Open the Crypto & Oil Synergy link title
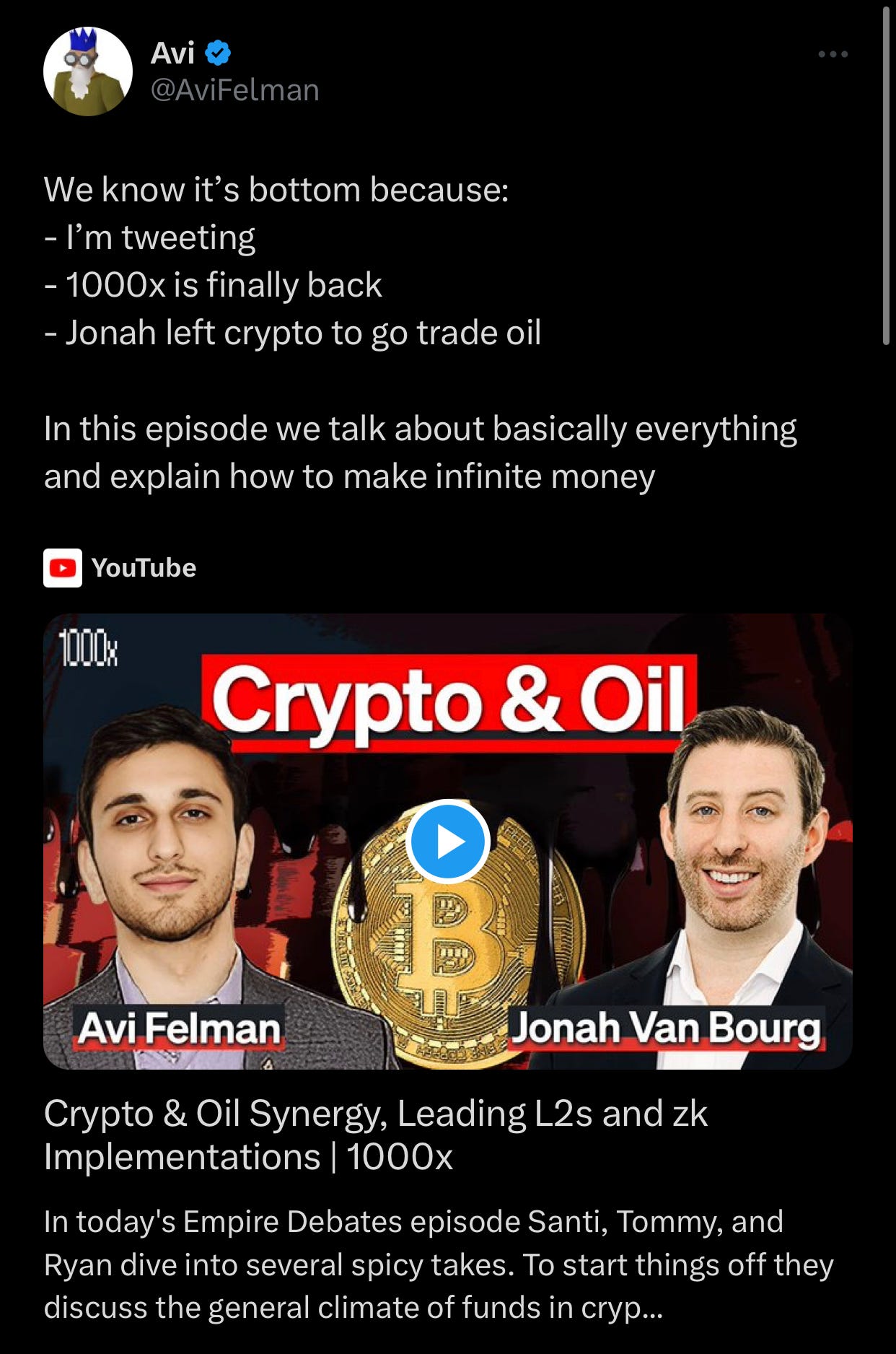 [x=375, y=1135]
